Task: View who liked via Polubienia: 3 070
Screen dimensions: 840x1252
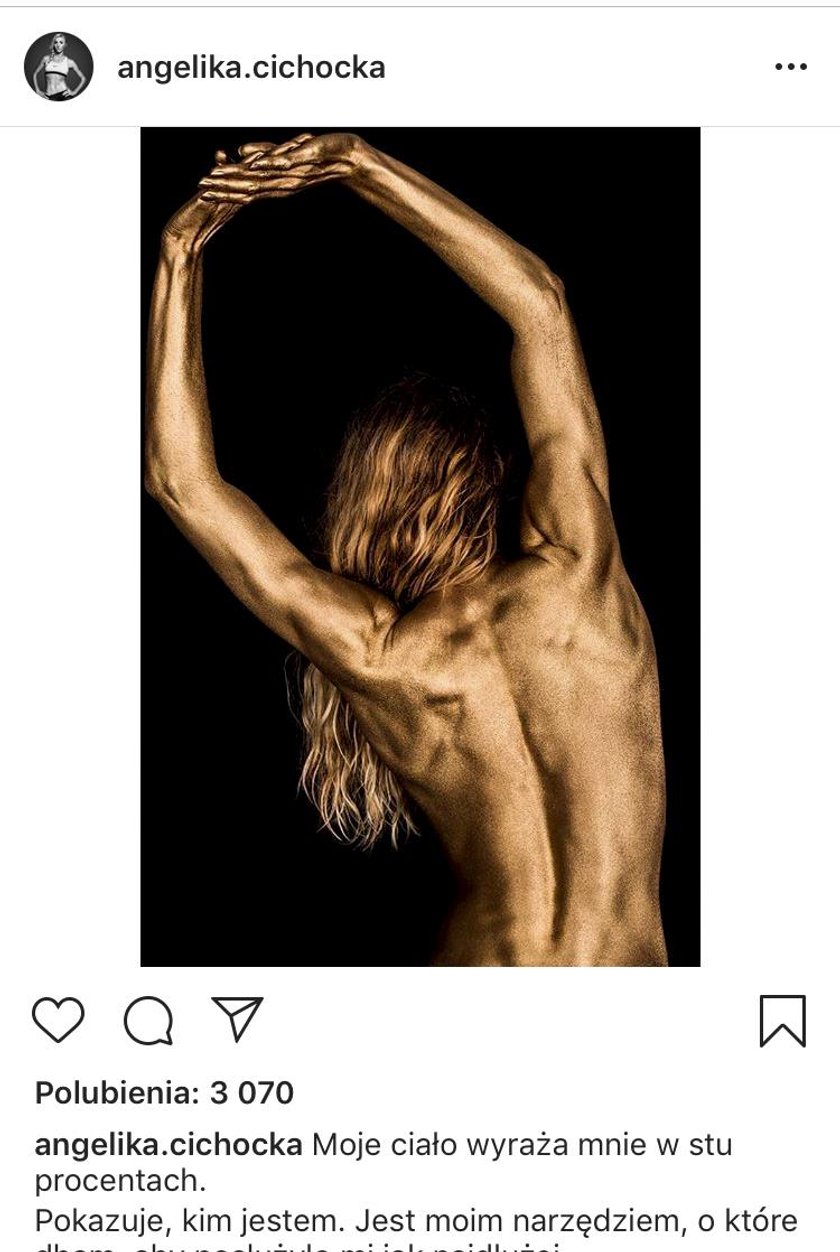Action: [x=164, y=1093]
